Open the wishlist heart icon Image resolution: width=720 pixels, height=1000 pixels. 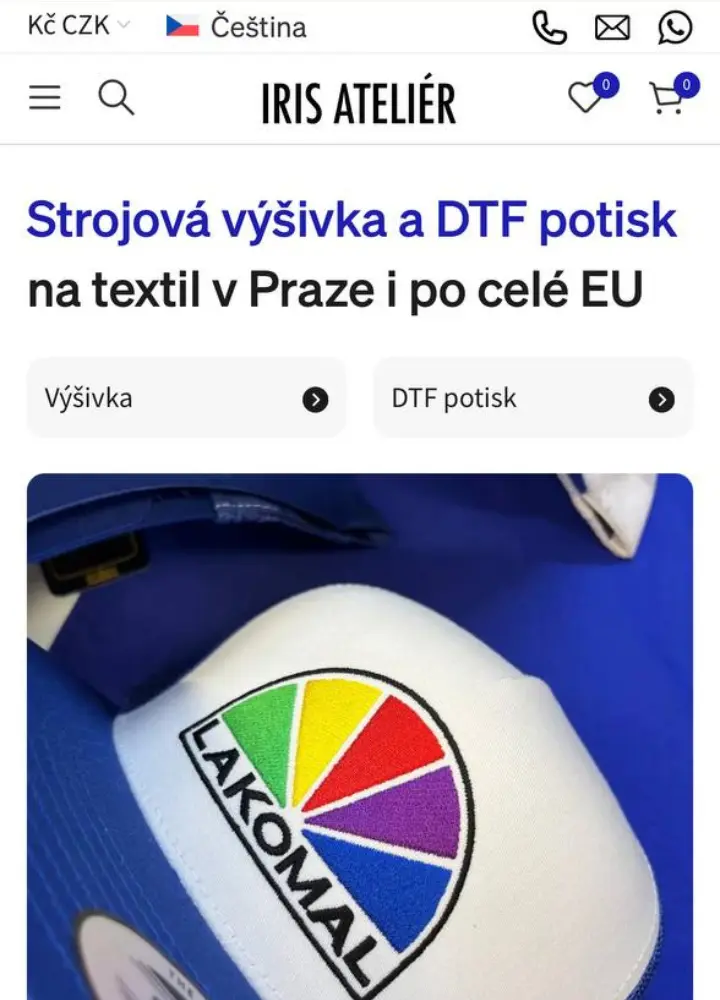(586, 97)
